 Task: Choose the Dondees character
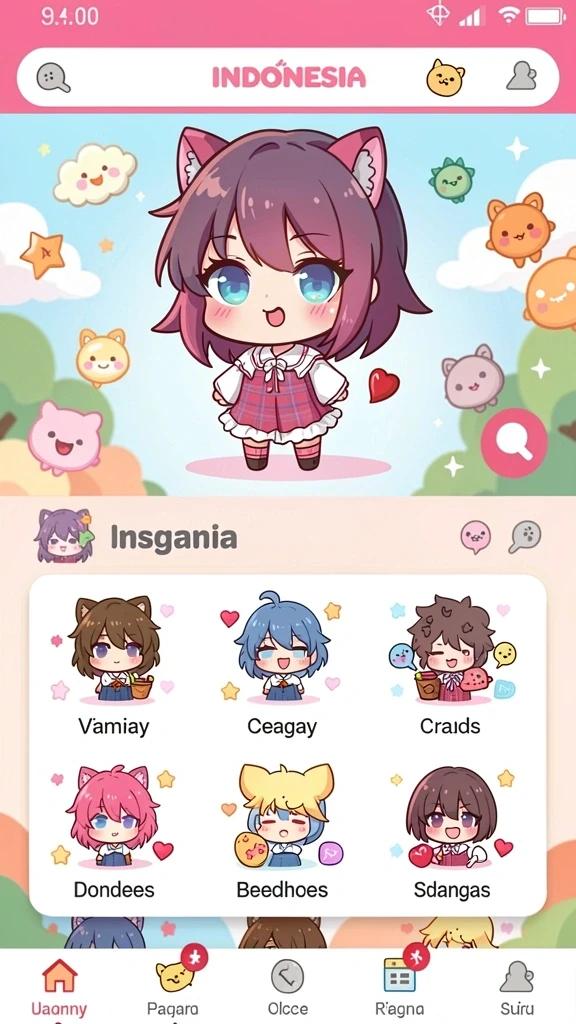pos(114,832)
